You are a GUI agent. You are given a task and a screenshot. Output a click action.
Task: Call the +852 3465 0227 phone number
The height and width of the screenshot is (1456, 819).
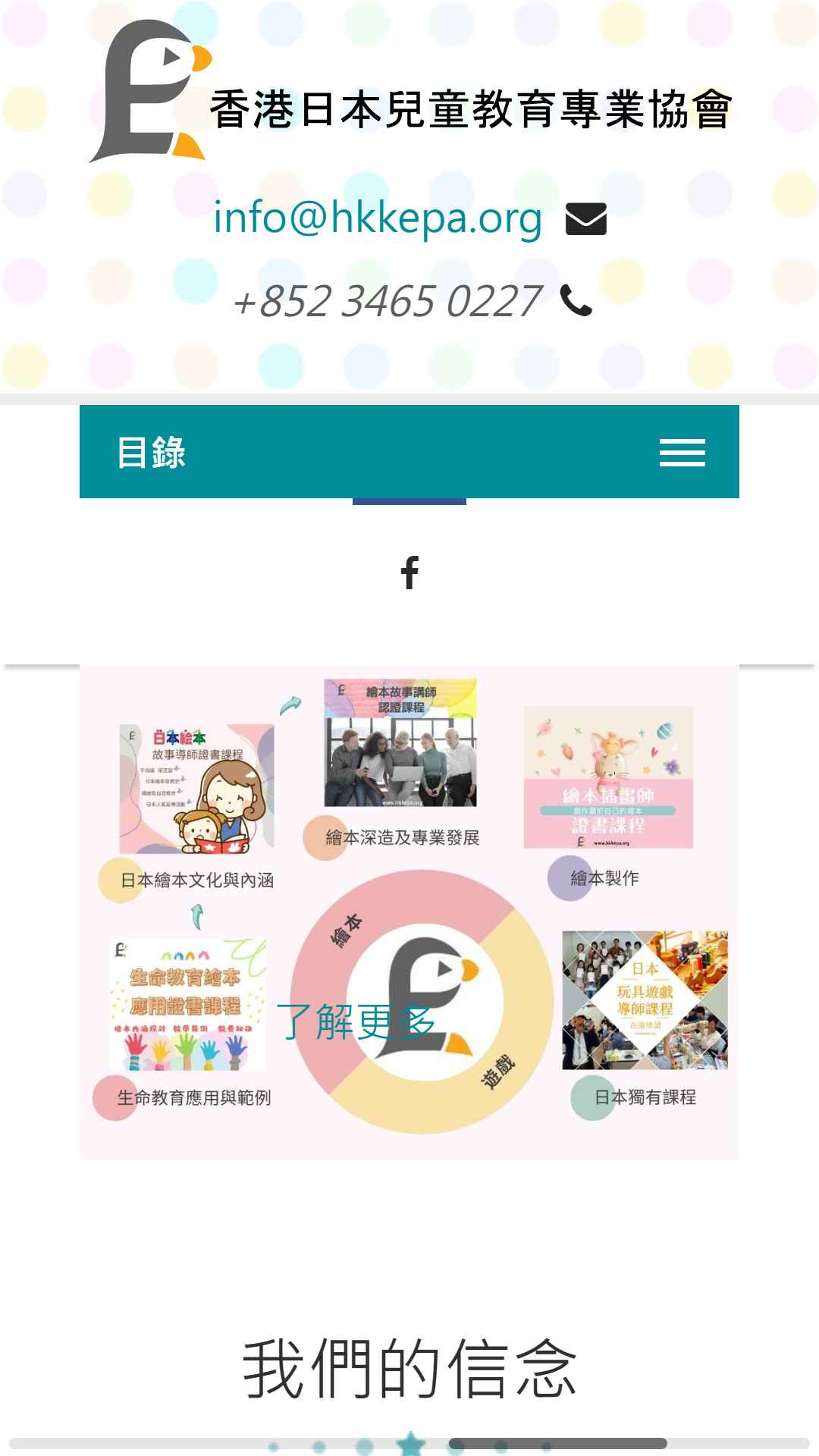click(x=388, y=301)
